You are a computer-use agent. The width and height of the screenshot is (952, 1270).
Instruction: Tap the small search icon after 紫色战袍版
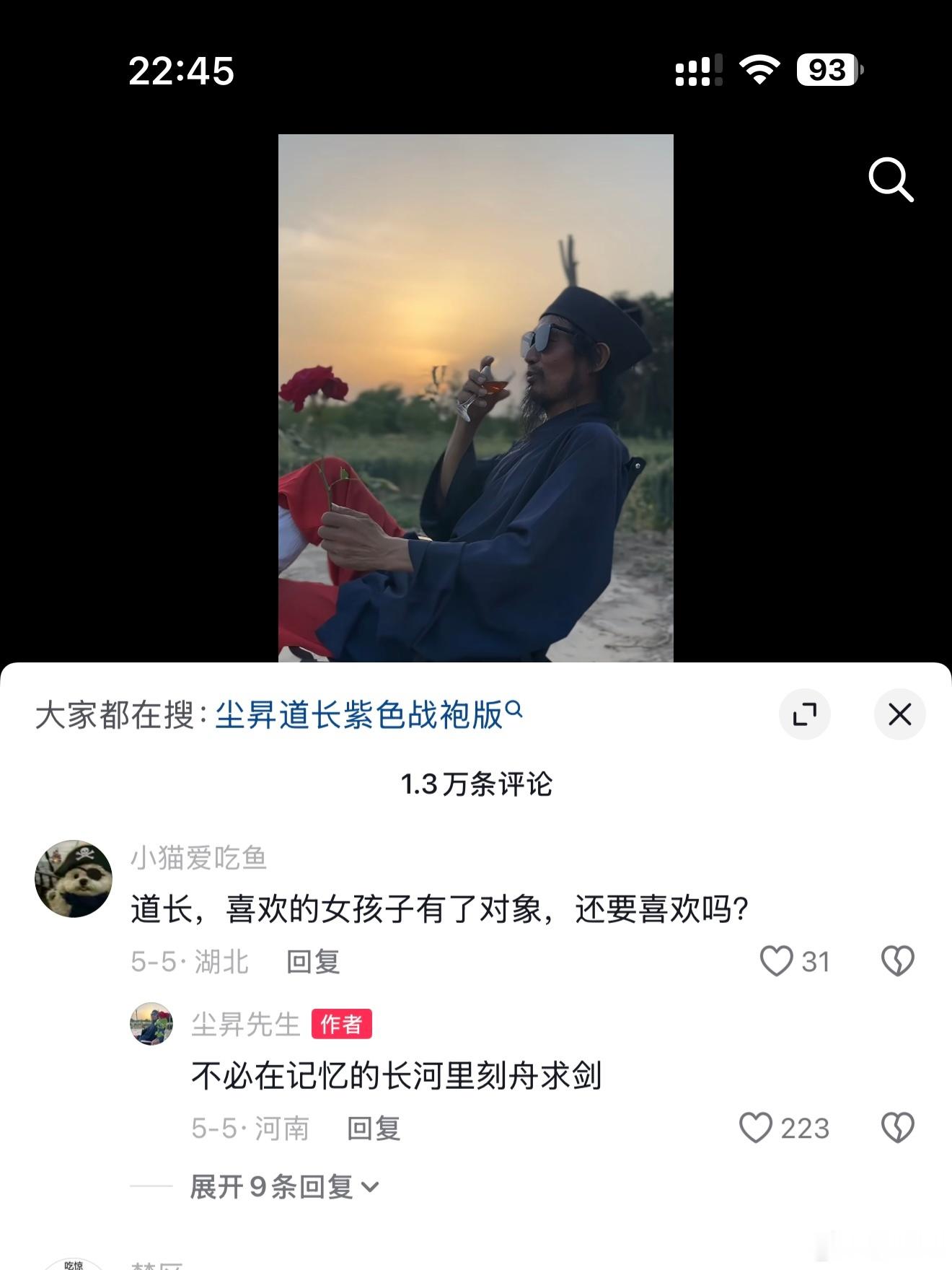(x=514, y=711)
